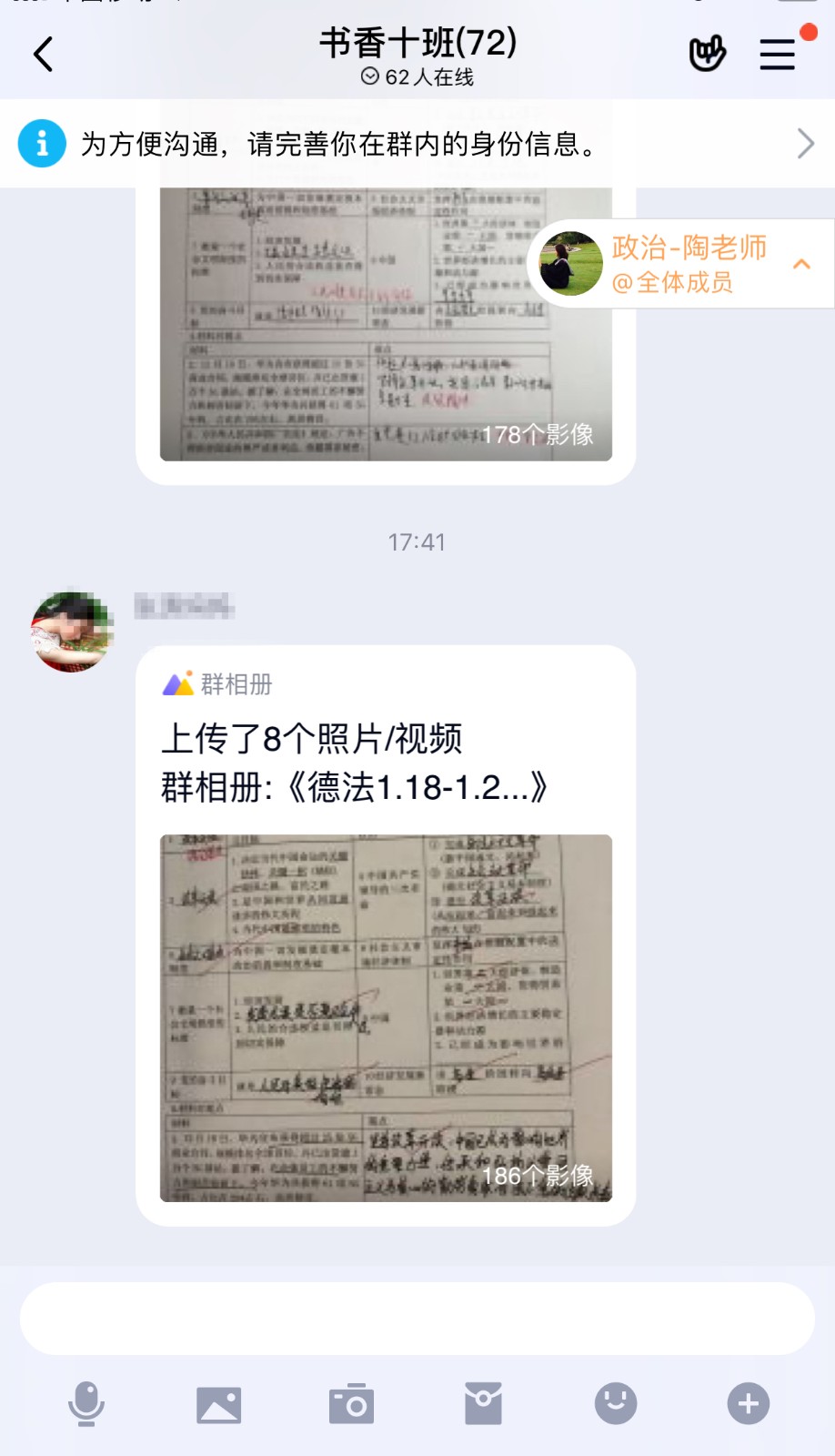Pick a photo from the gallery icon

[x=219, y=1404]
